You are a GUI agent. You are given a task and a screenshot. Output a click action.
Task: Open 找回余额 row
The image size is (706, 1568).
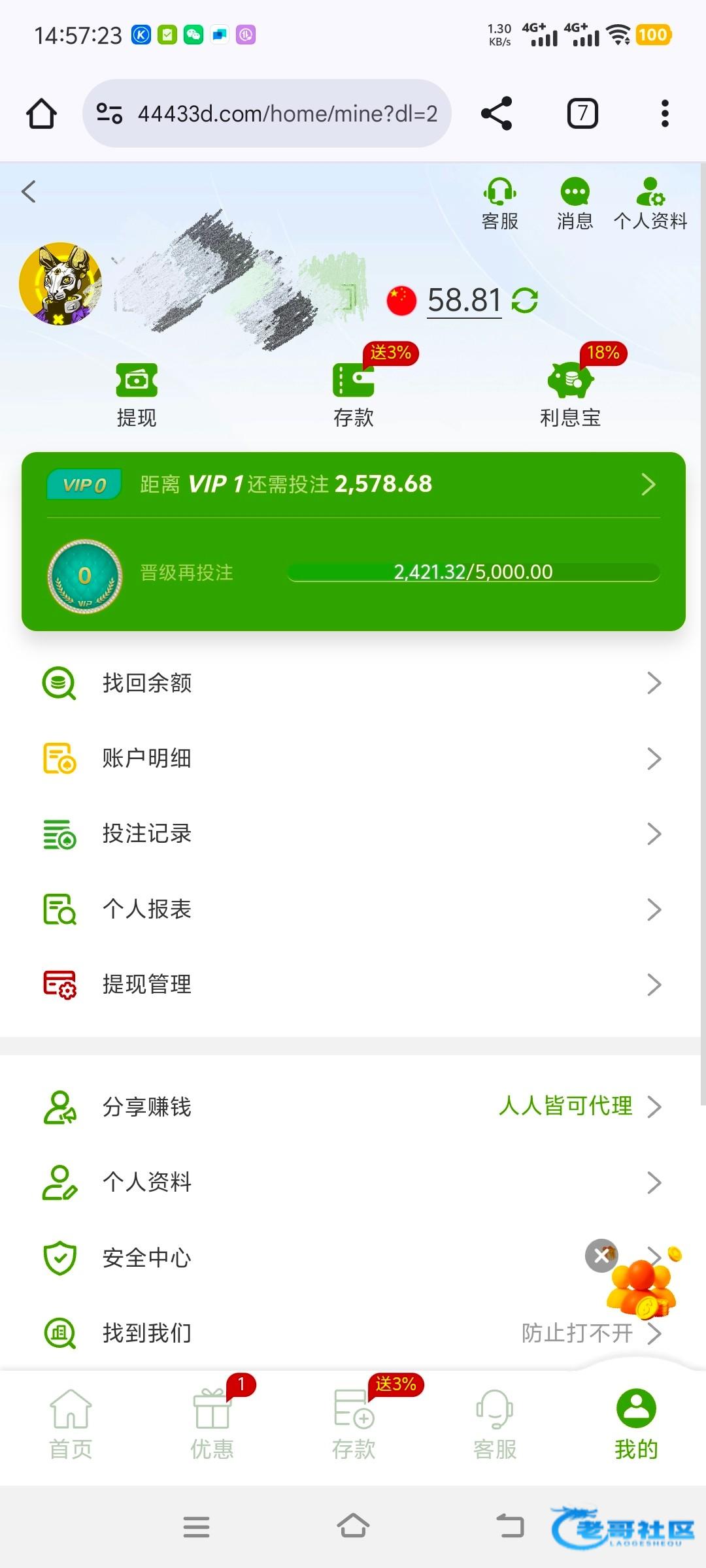pyautogui.click(x=353, y=683)
